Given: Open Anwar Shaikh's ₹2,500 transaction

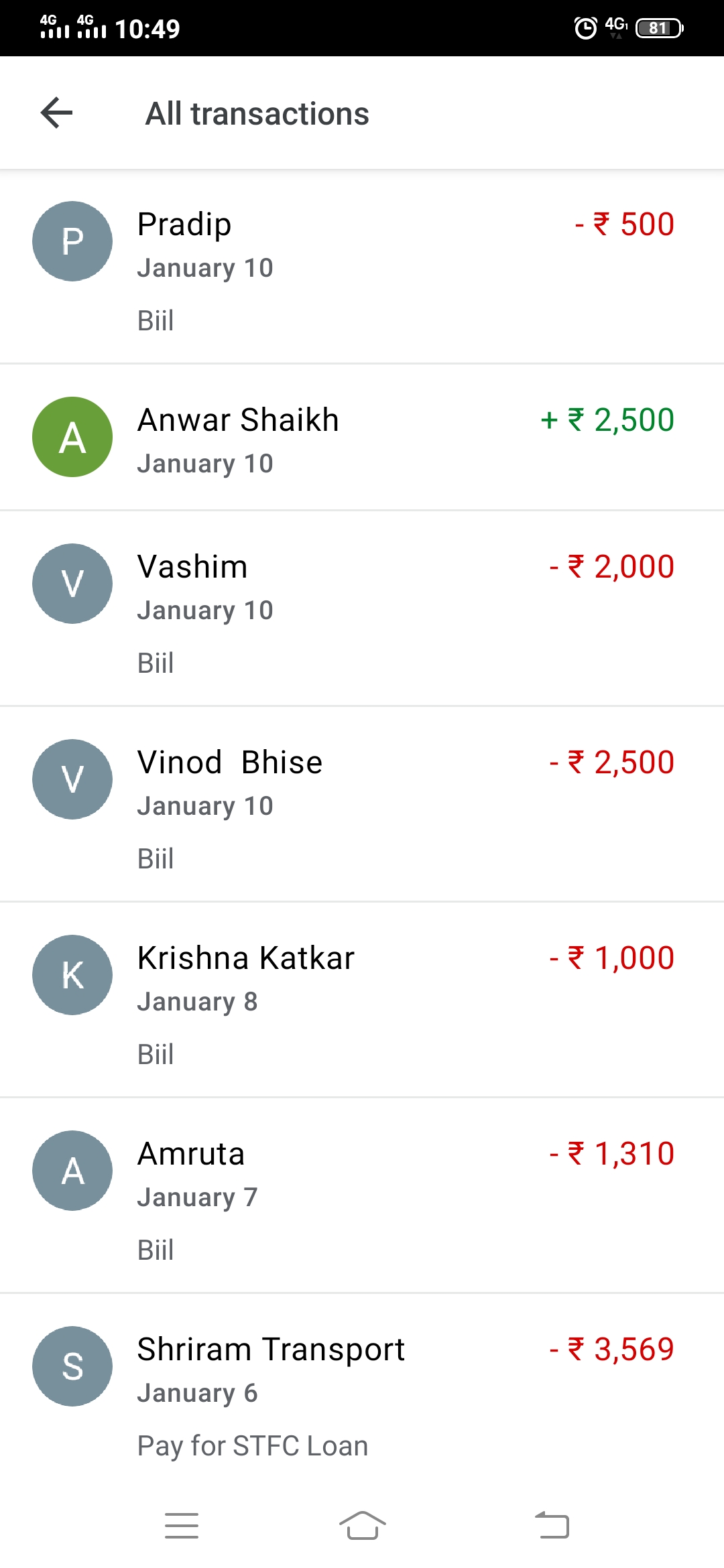Looking at the screenshot, I should (x=362, y=438).
